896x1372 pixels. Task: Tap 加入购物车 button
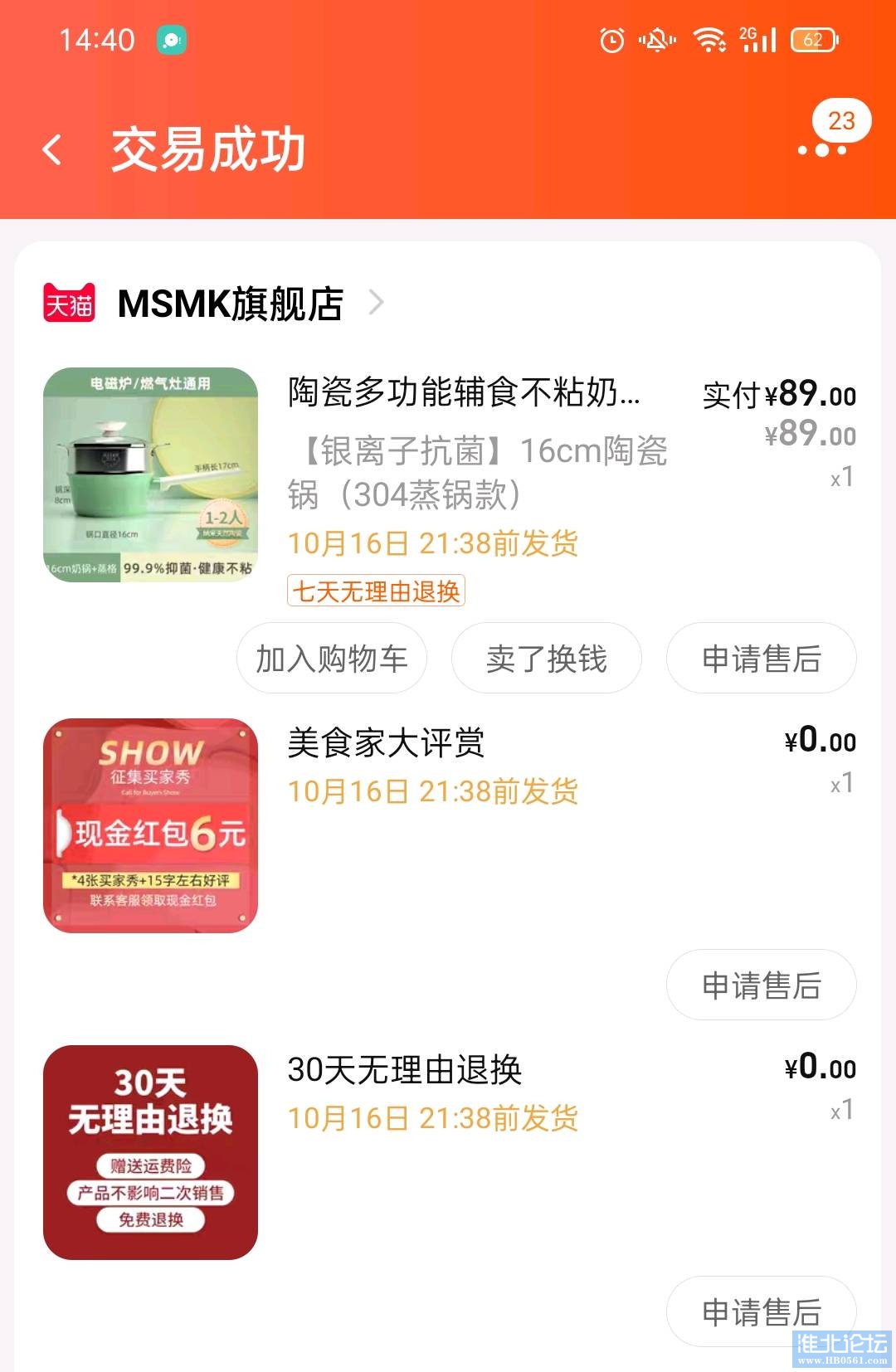tap(332, 659)
